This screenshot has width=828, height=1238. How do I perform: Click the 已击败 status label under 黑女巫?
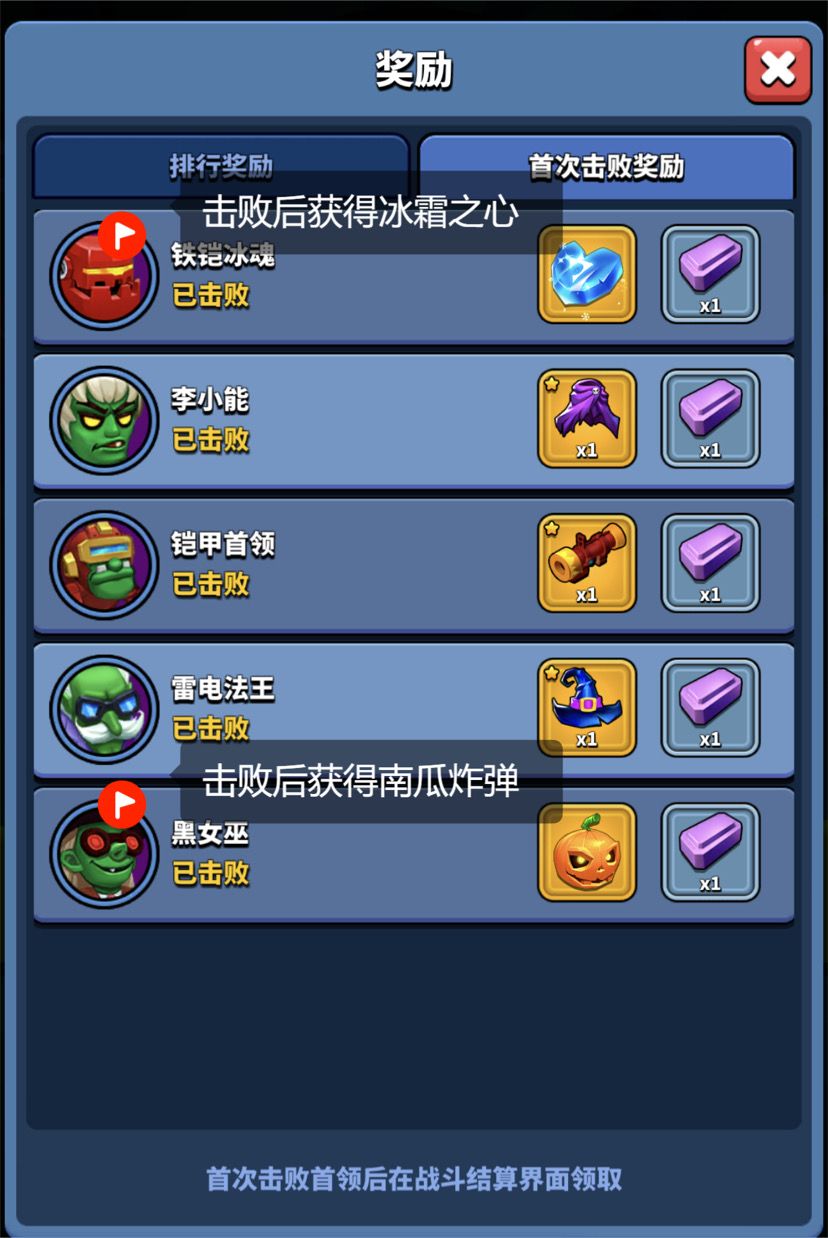pyautogui.click(x=209, y=874)
